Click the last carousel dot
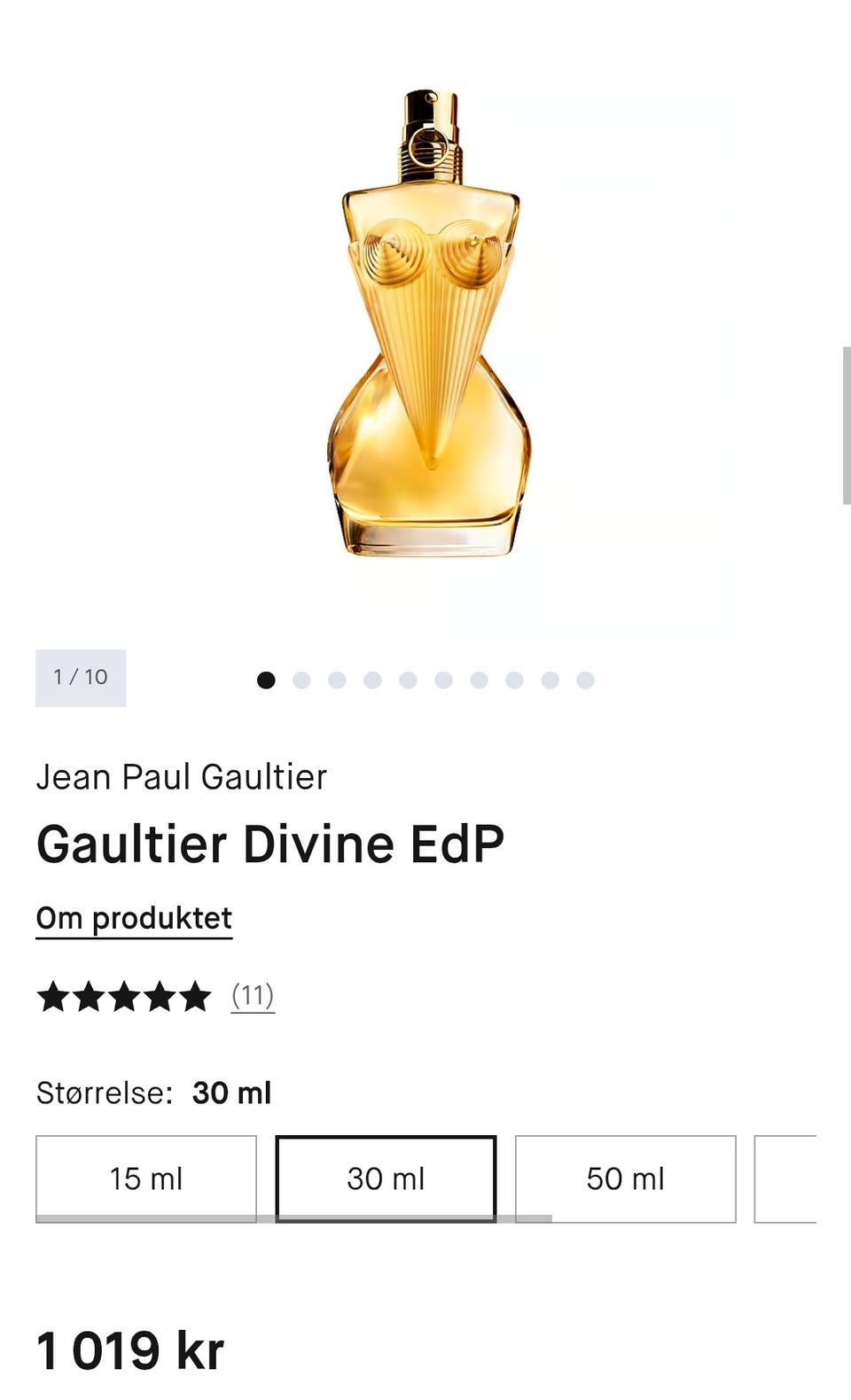This screenshot has height=1400, width=851. click(x=584, y=680)
